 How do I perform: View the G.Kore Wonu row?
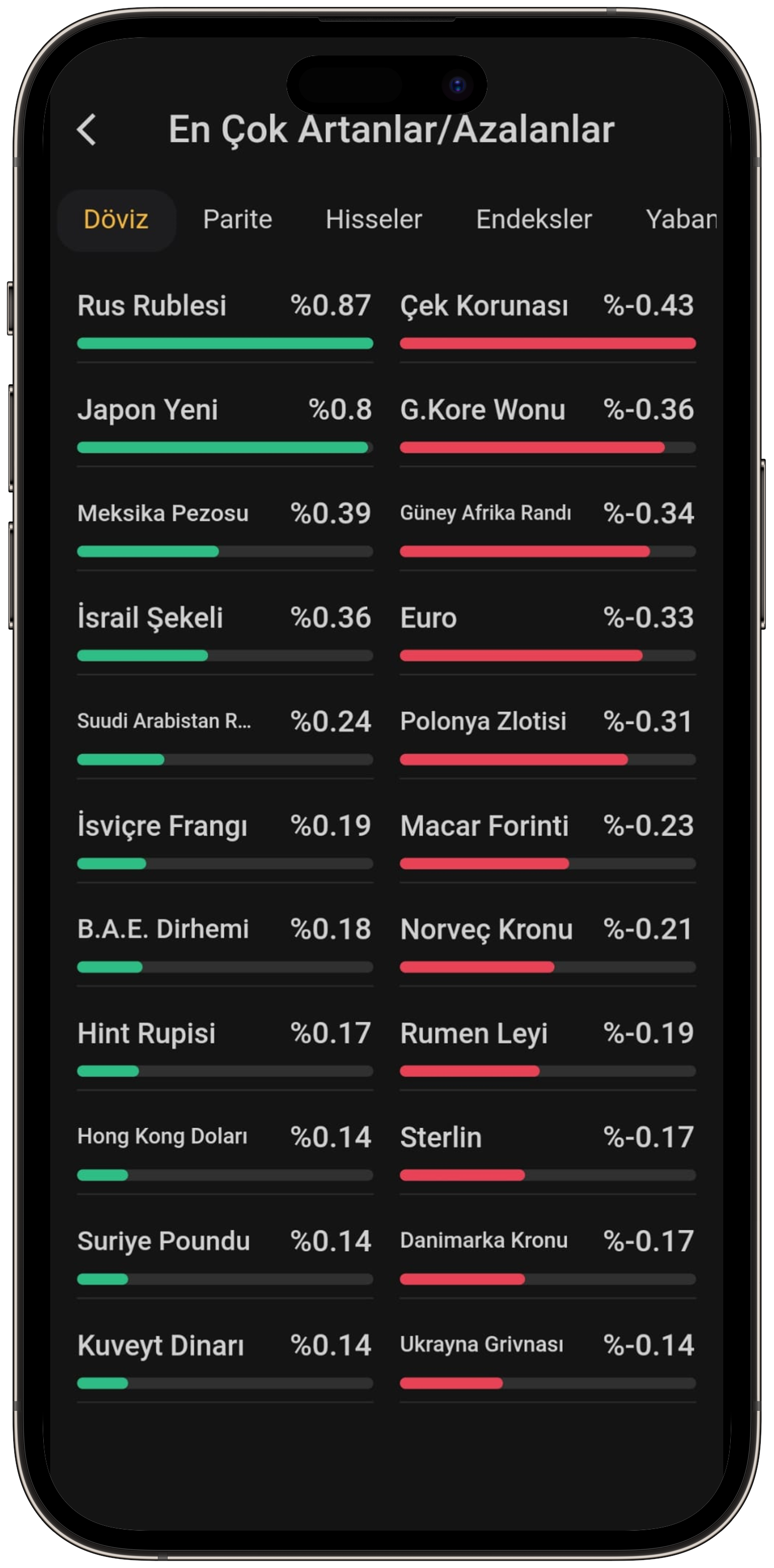[x=547, y=424]
